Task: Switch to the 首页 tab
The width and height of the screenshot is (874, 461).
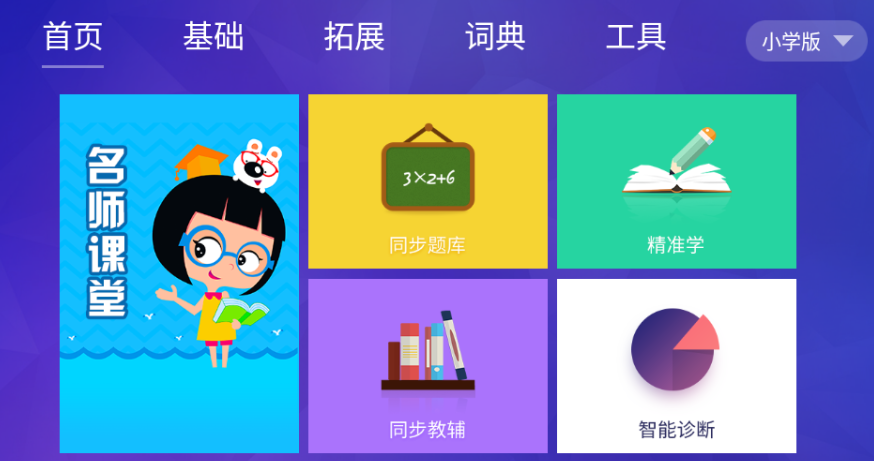Action: (x=72, y=38)
